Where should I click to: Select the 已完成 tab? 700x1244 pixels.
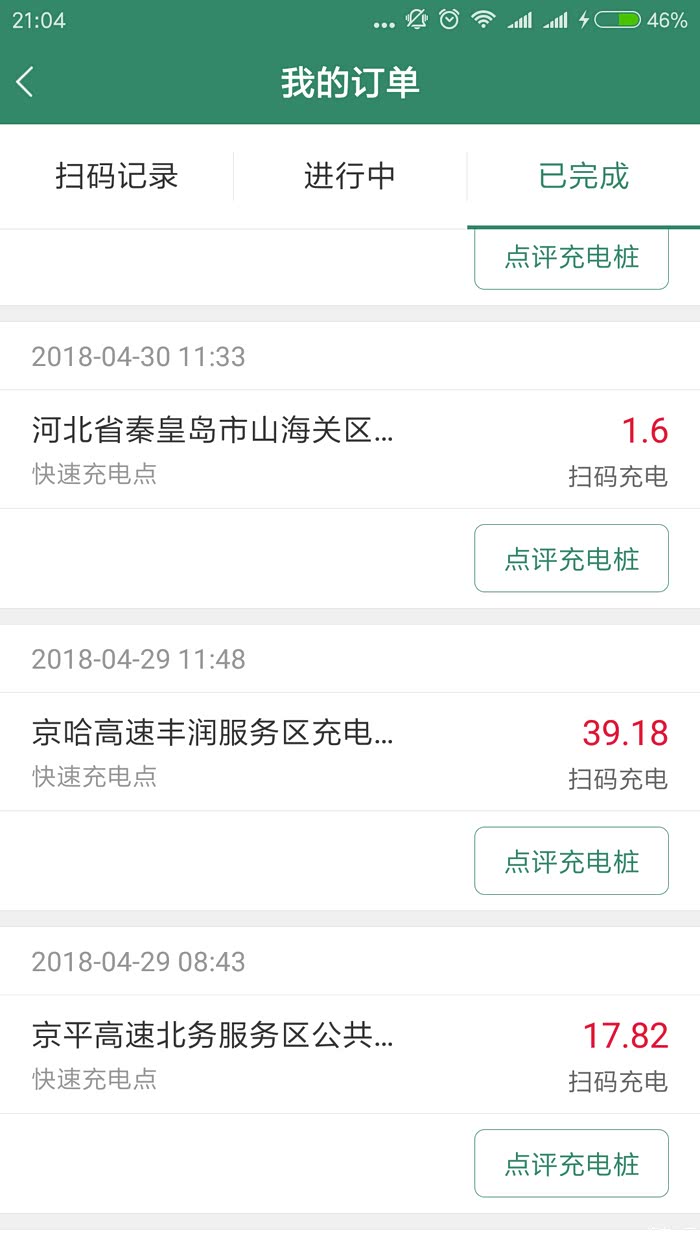pyautogui.click(x=583, y=177)
